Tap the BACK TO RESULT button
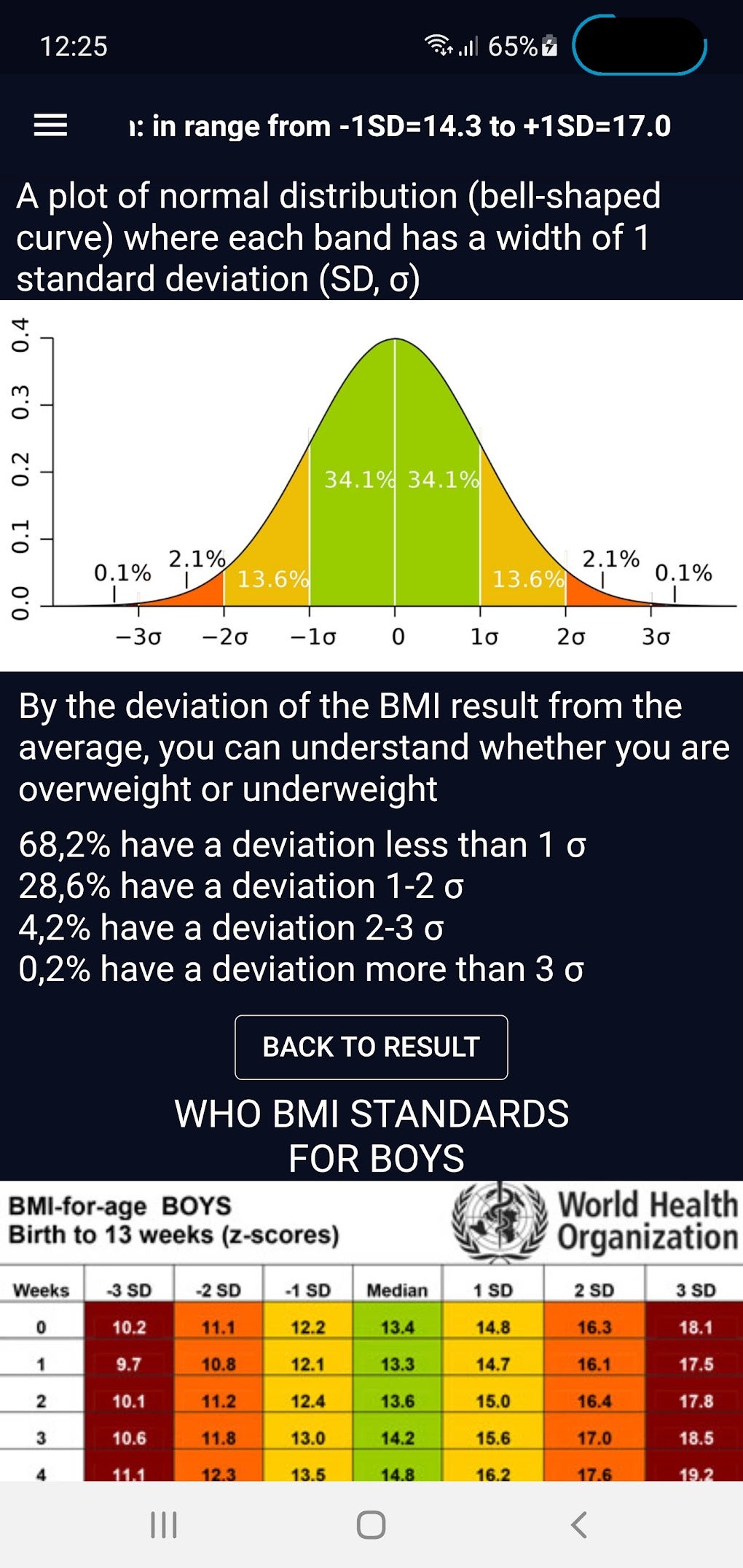Viewport: 743px width, 1568px height. pos(370,1047)
